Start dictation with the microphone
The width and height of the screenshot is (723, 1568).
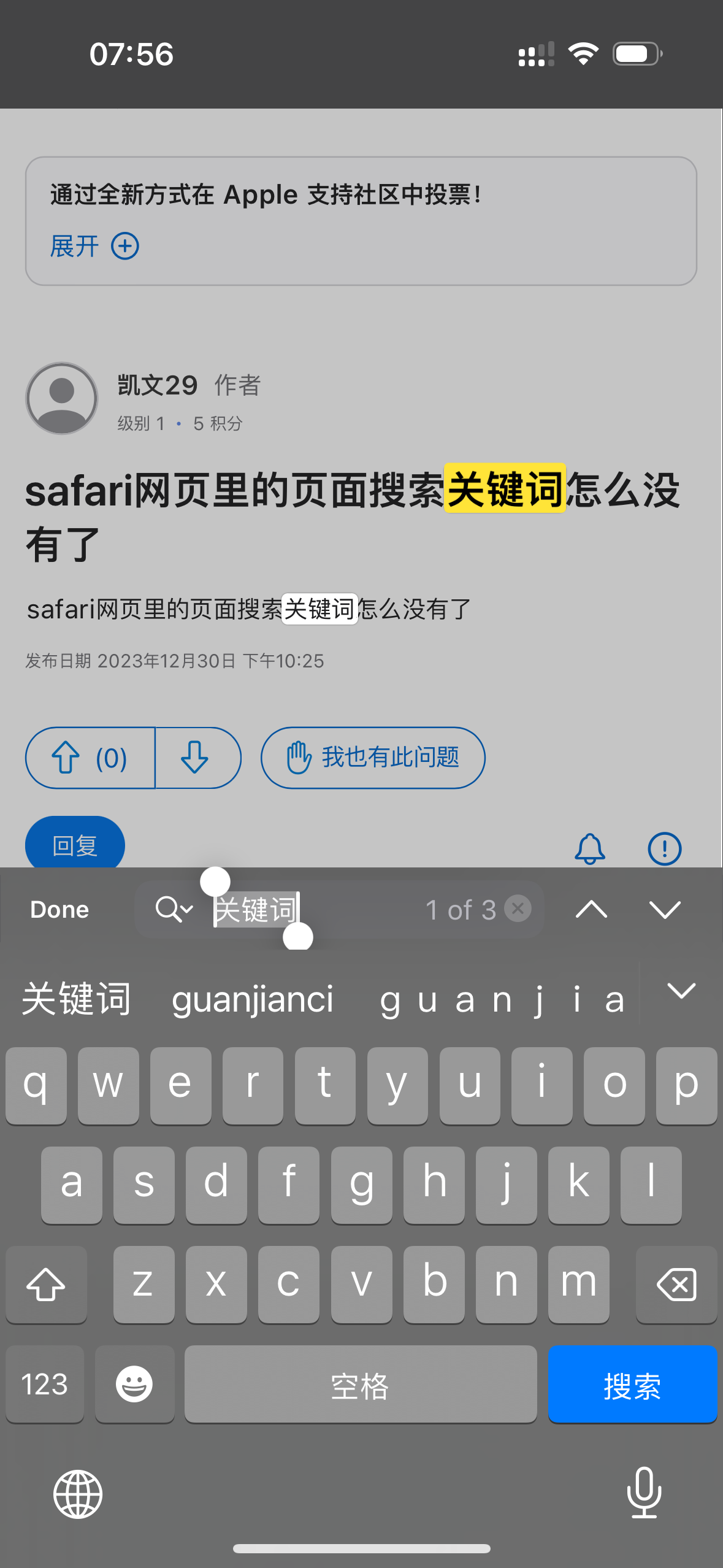coord(644,1493)
